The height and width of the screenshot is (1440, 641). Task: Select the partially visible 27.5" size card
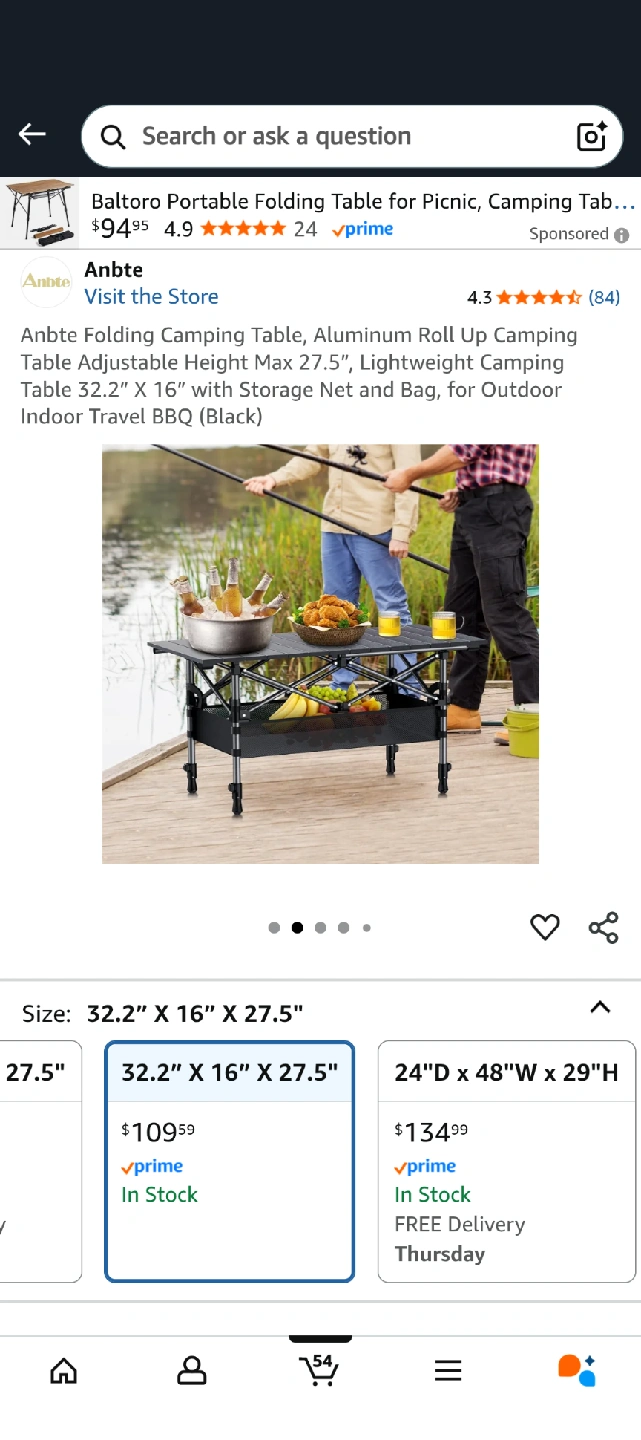40,1161
